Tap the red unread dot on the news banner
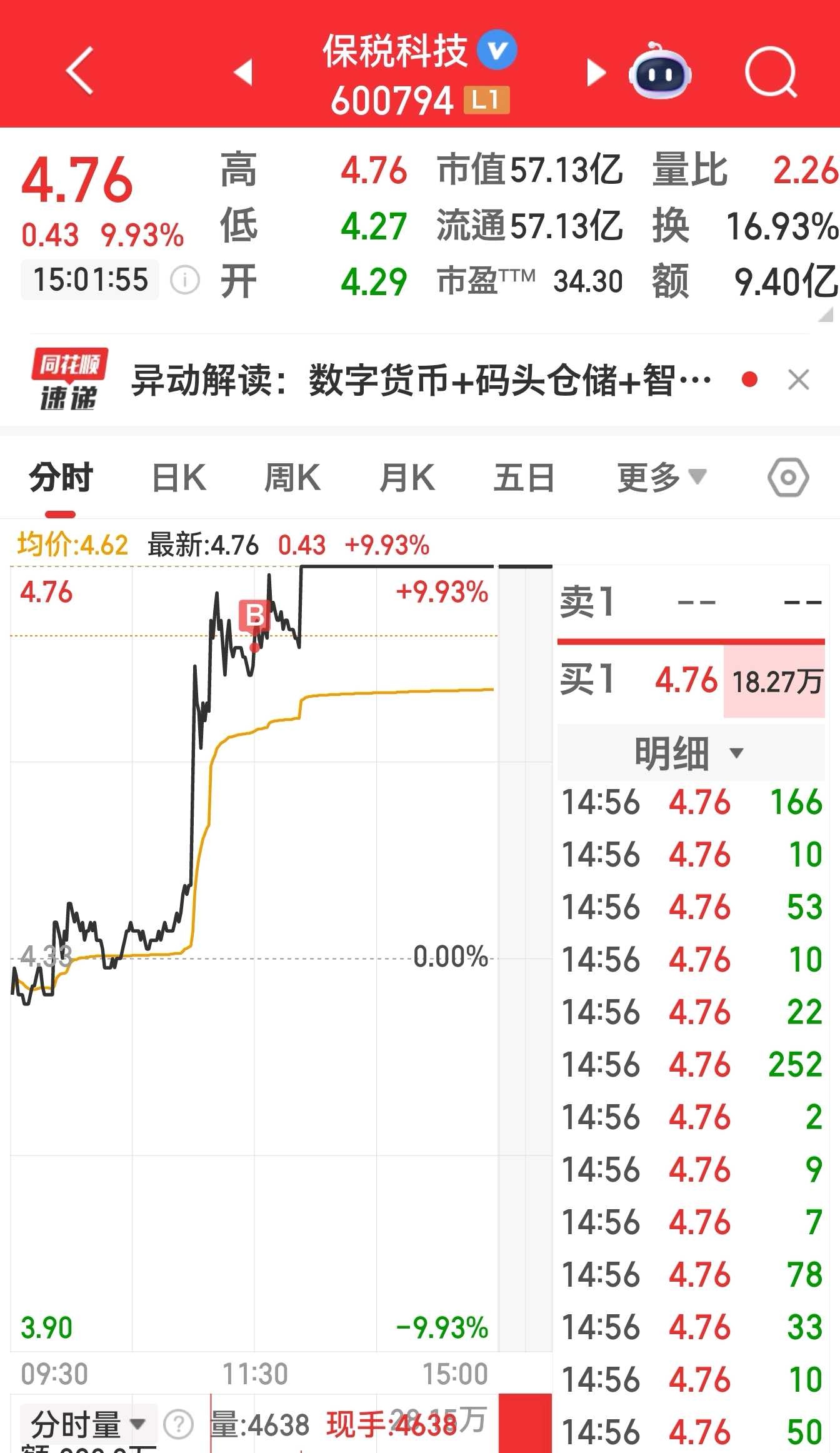This screenshot has width=840, height=1453. (749, 379)
